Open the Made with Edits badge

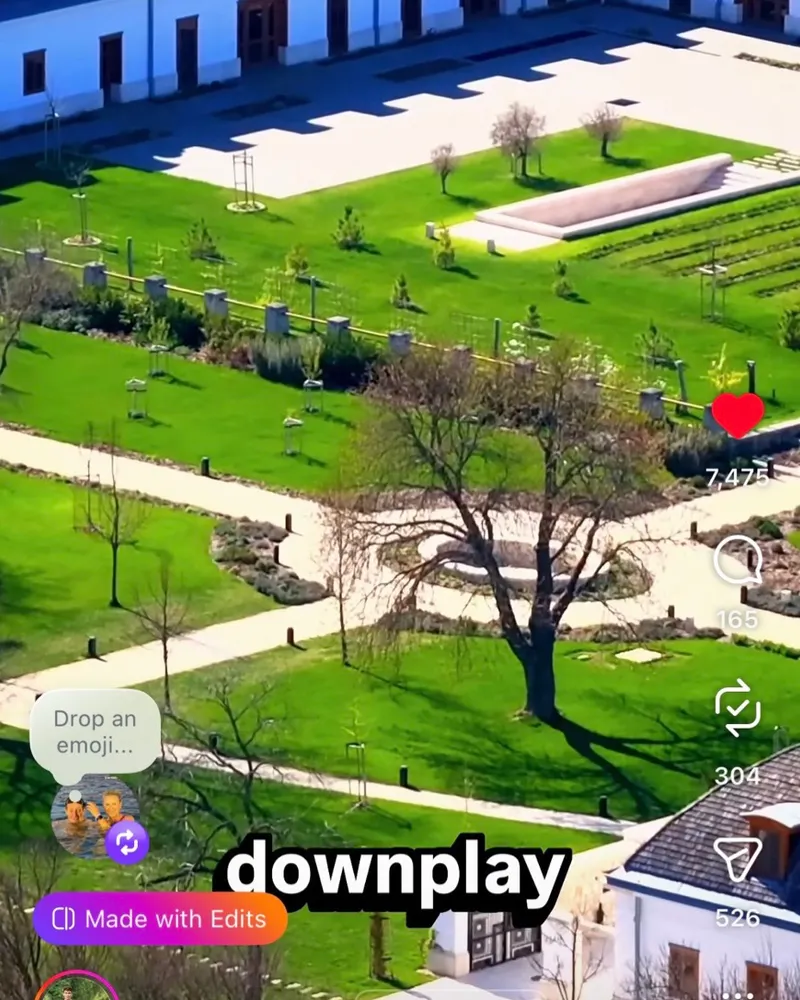pyautogui.click(x=160, y=919)
